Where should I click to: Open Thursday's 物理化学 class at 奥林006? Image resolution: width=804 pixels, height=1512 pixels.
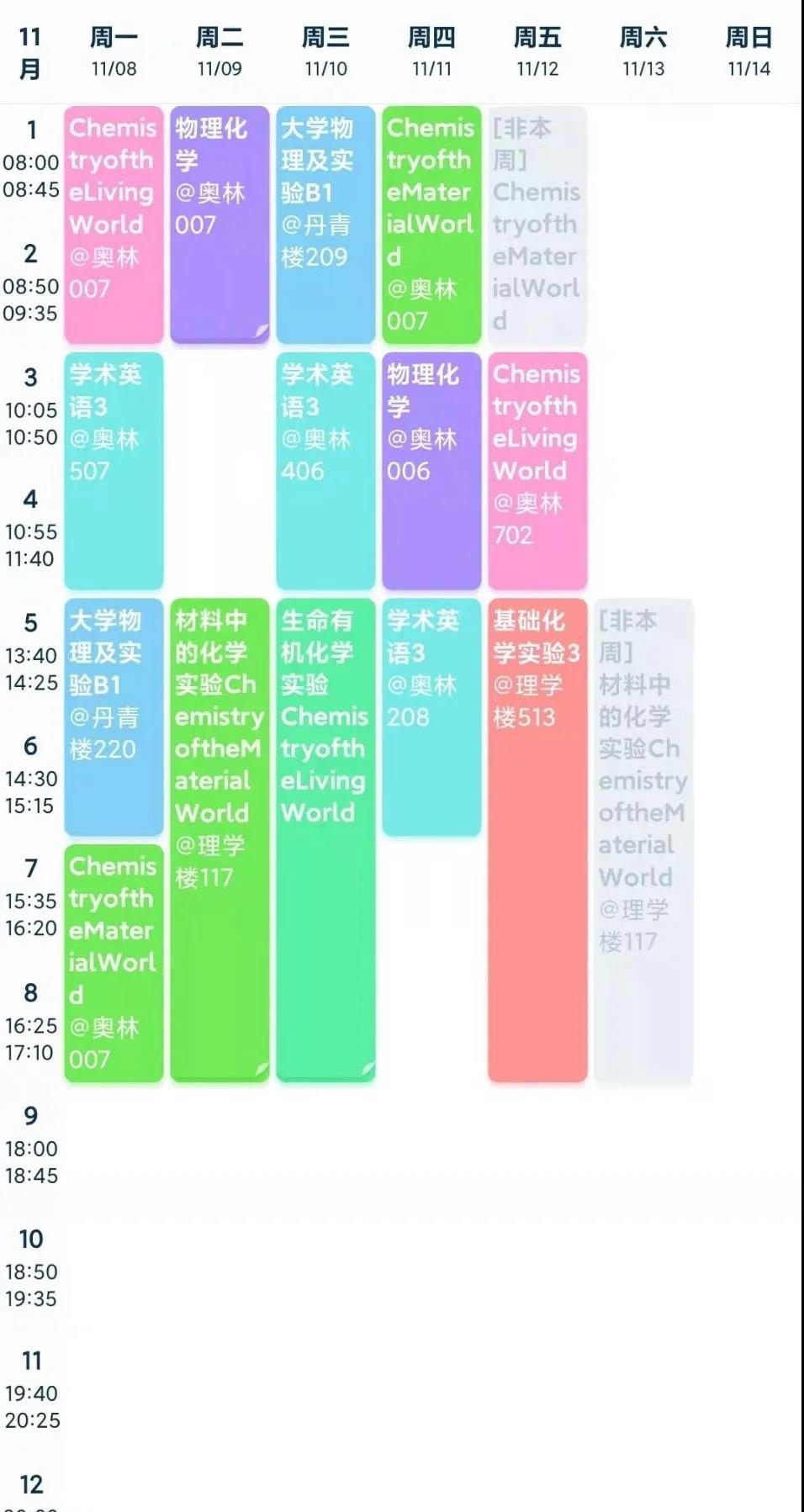(431, 471)
